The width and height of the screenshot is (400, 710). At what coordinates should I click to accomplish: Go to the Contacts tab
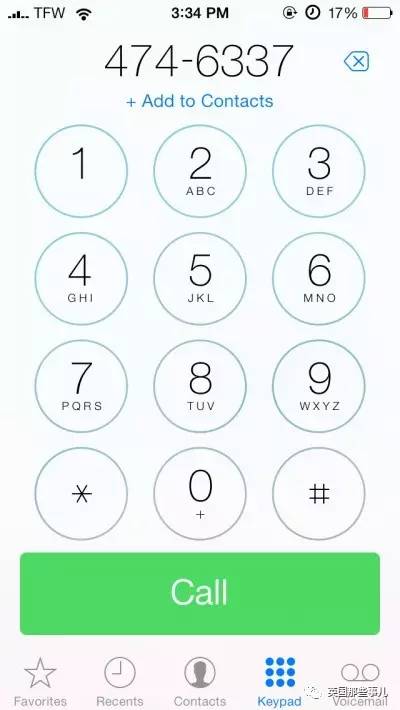click(200, 682)
